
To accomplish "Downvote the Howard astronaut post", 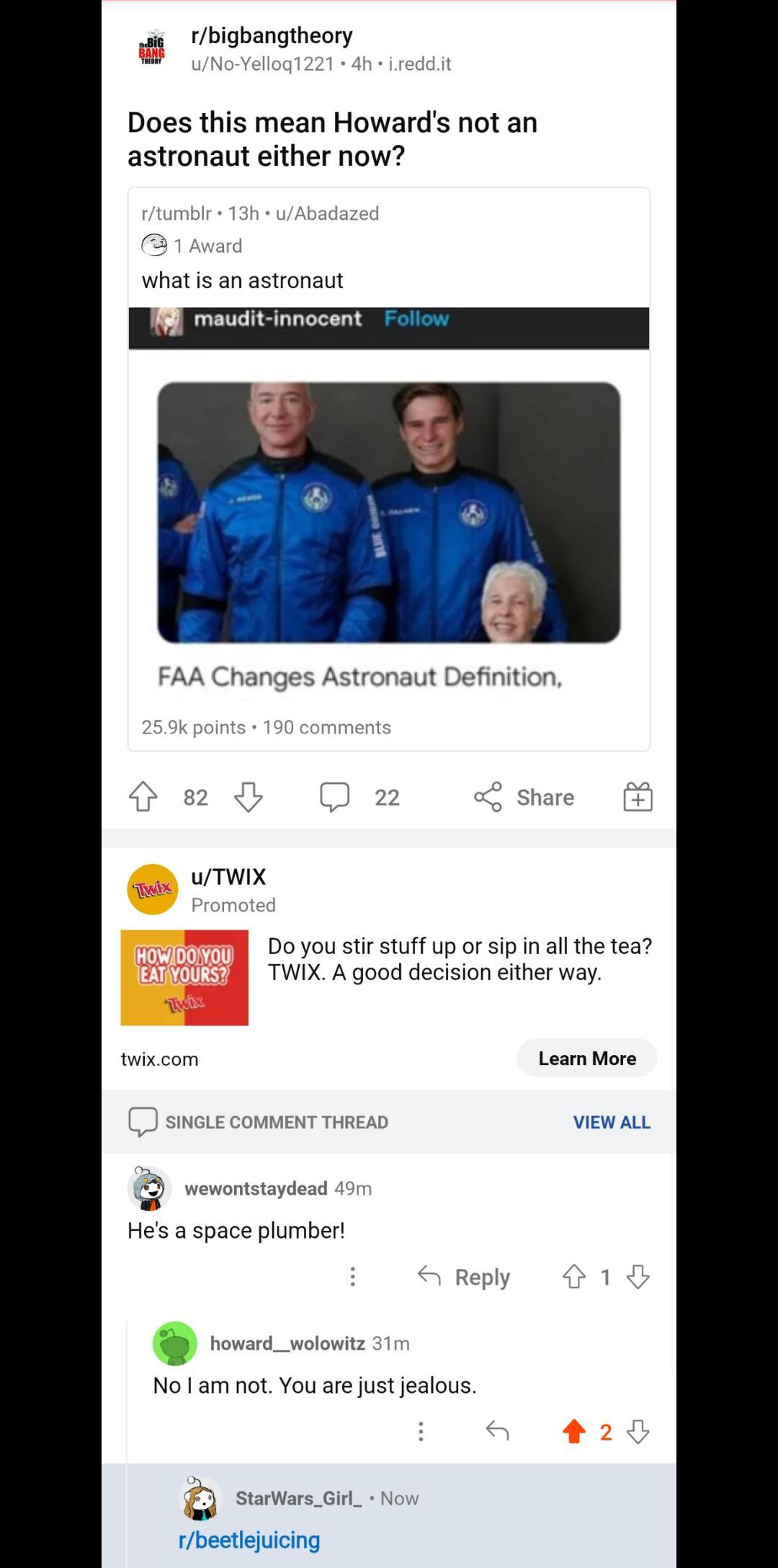I will click(249, 797).
